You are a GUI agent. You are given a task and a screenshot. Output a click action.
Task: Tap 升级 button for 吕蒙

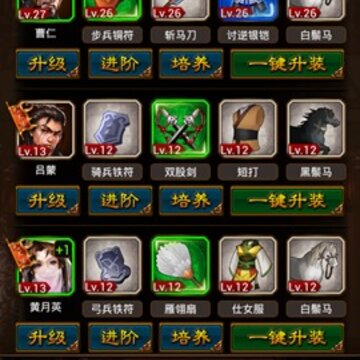click(48, 201)
